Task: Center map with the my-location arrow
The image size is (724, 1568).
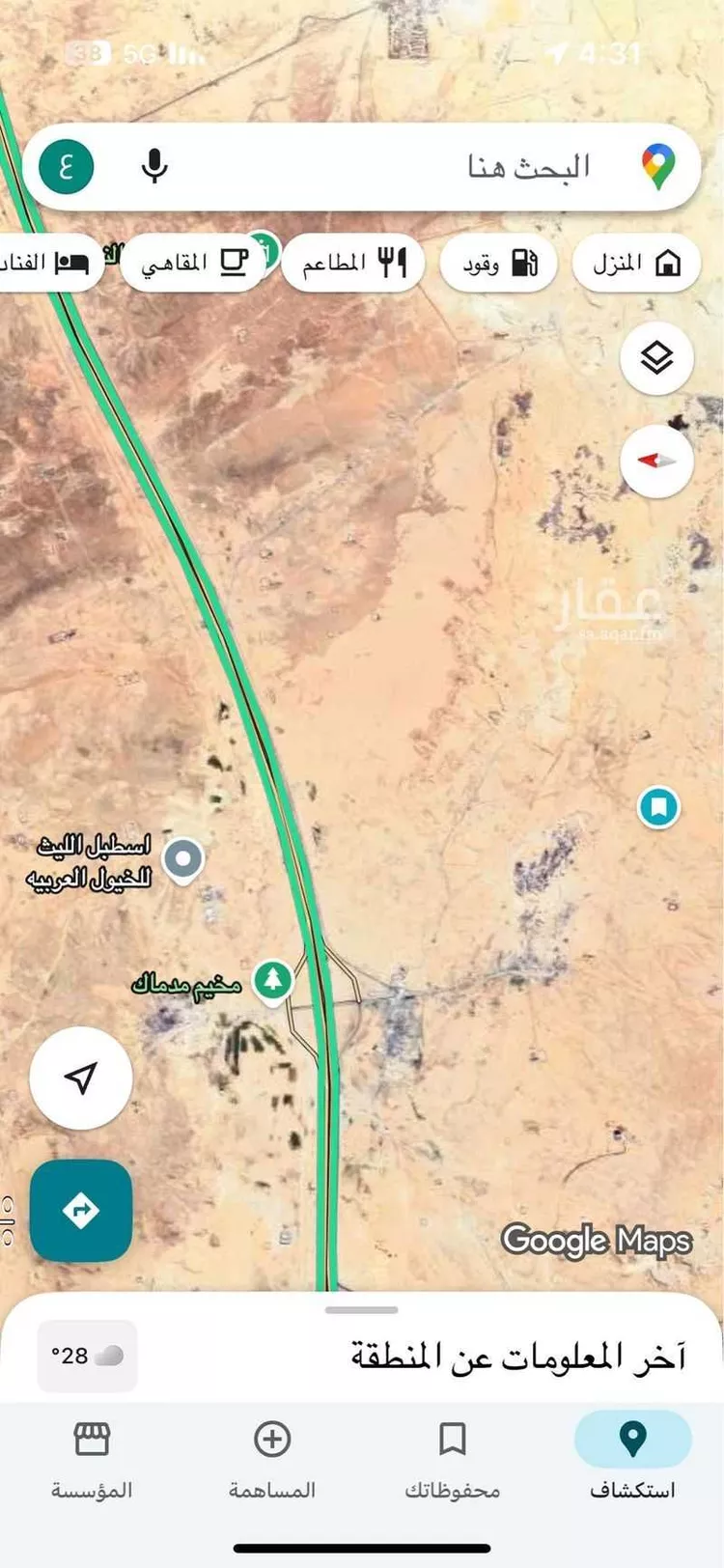Action: click(81, 1078)
